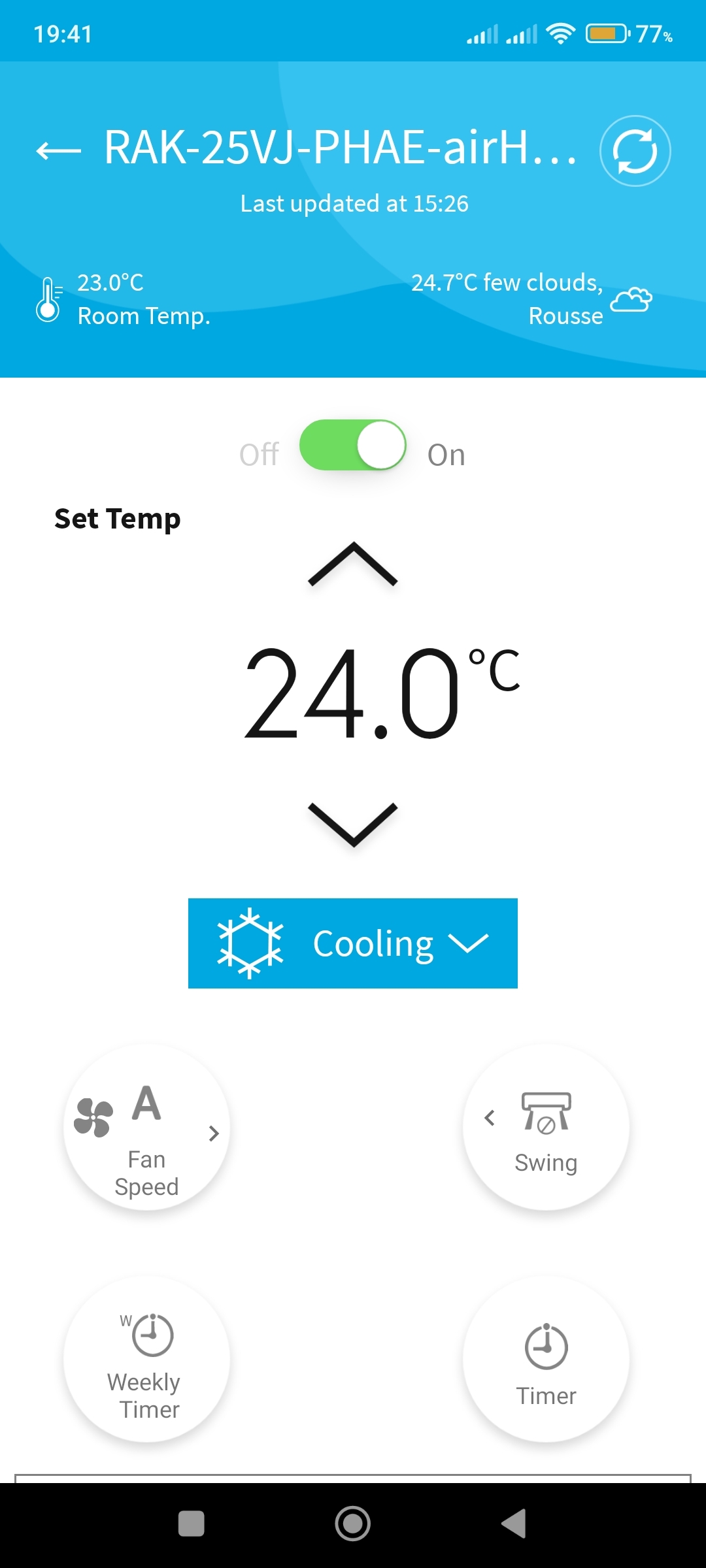Refresh the air conditioner status
This screenshot has height=1568, width=706.
coord(635,151)
